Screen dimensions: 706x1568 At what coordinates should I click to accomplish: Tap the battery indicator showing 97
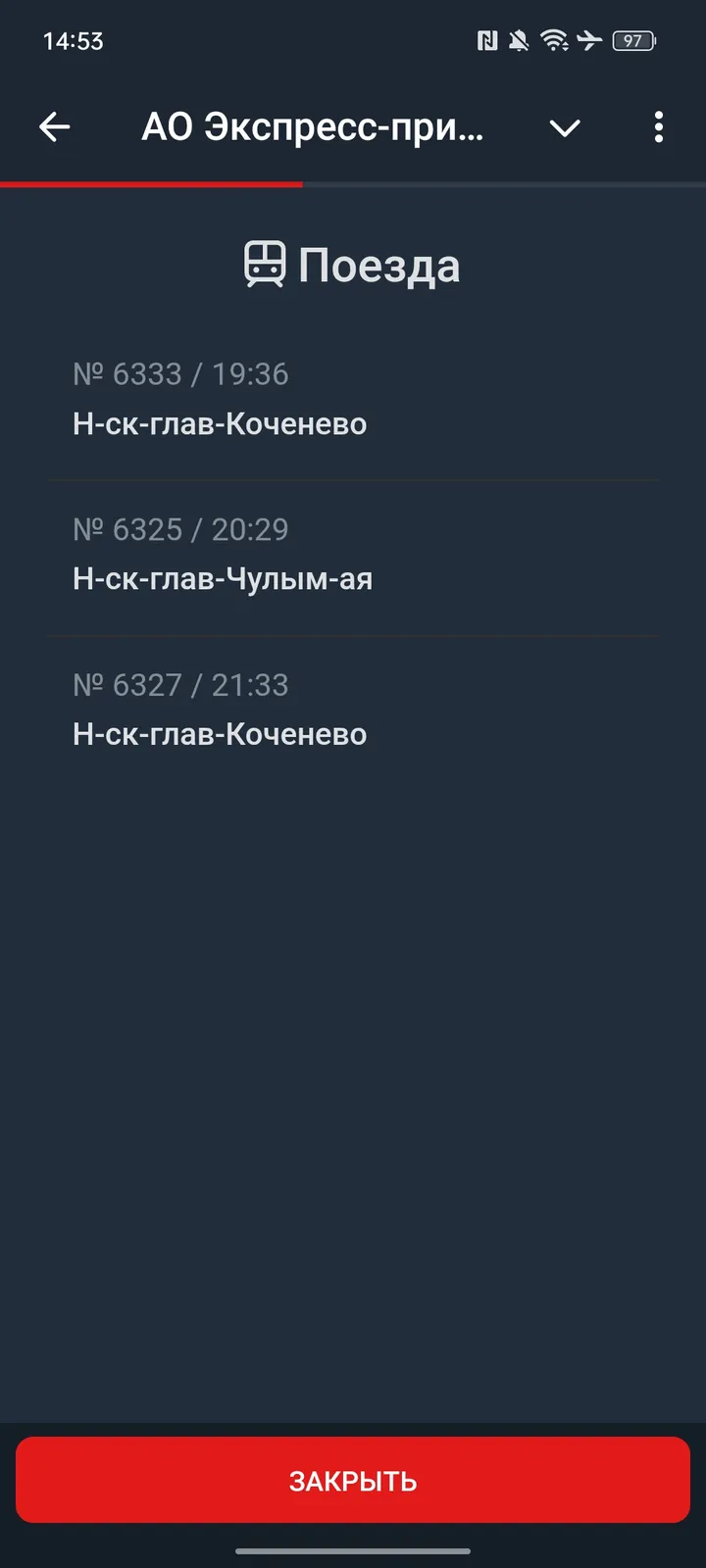tap(633, 41)
